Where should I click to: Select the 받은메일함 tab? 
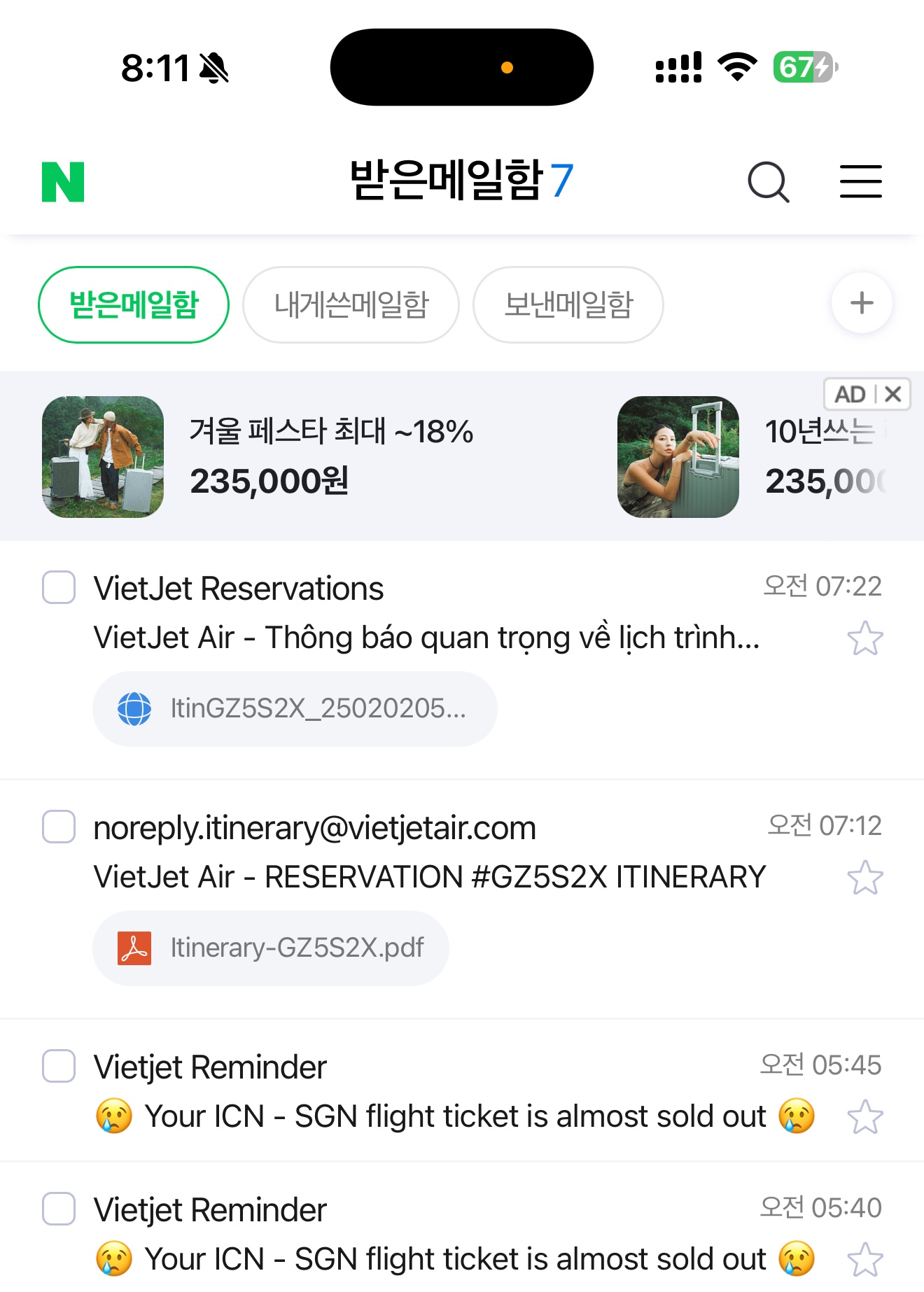[x=134, y=304]
